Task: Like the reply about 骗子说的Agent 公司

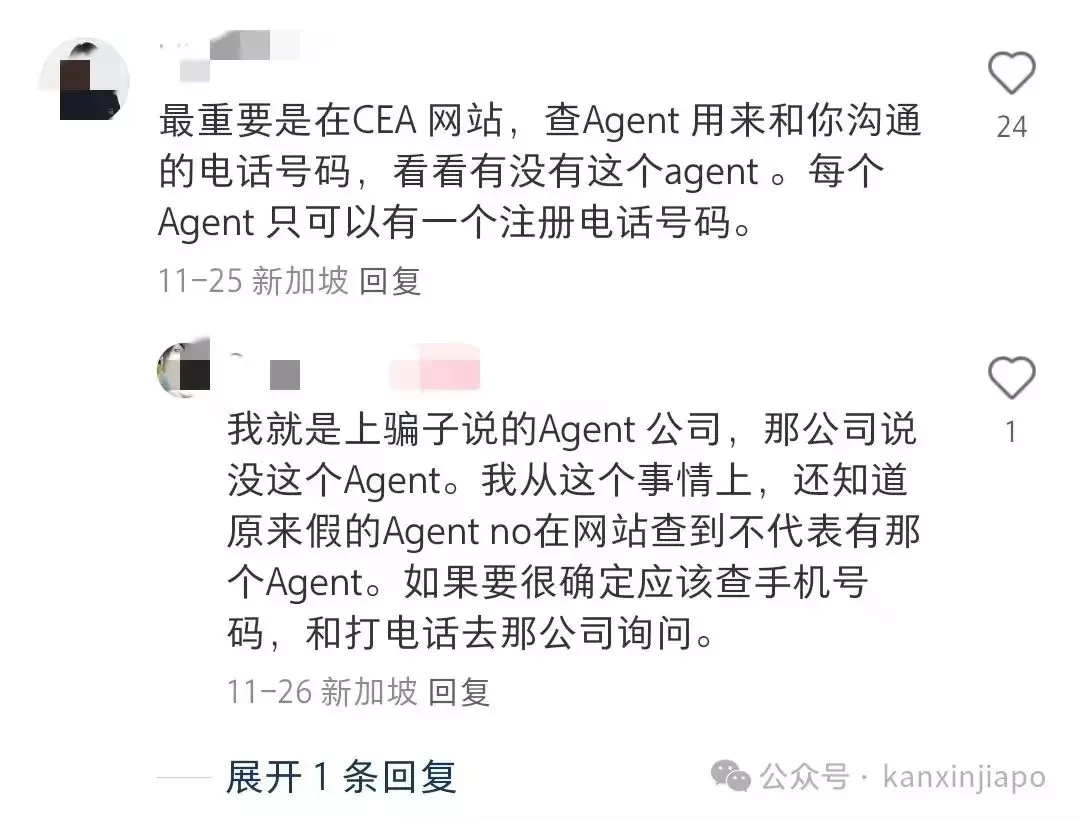Action: 1011,379
